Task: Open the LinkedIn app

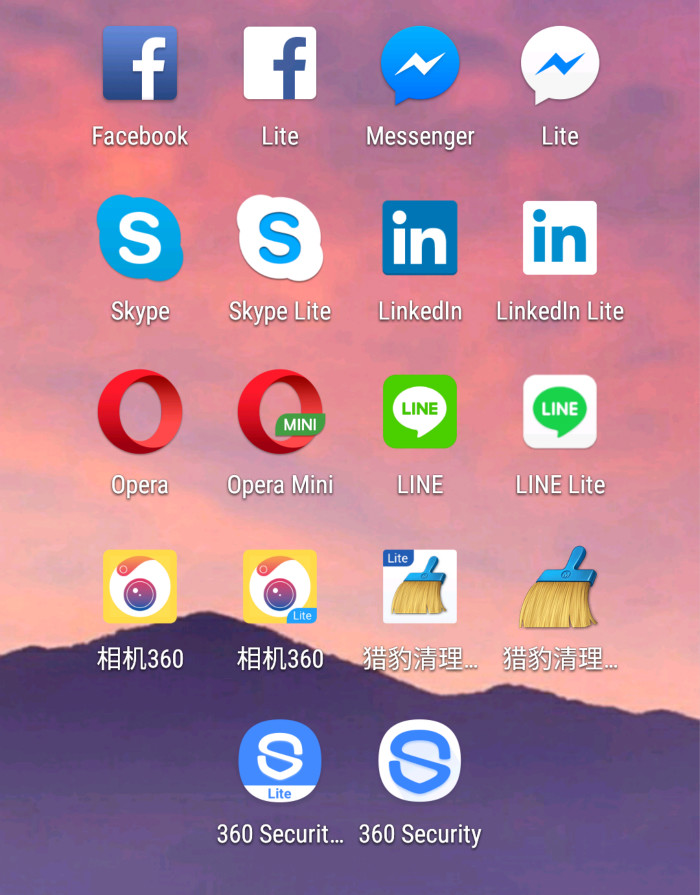Action: [x=420, y=238]
